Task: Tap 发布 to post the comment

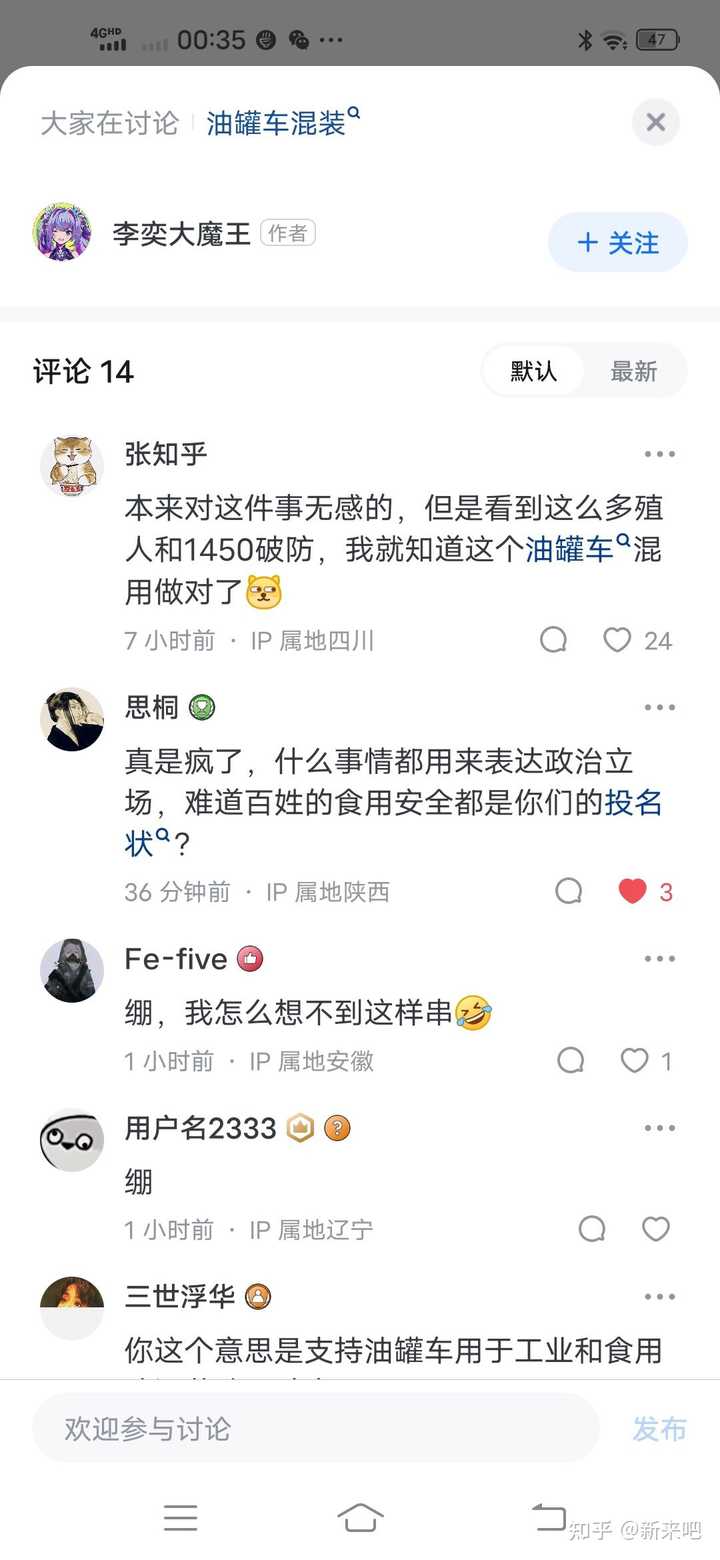Action: [659, 1428]
